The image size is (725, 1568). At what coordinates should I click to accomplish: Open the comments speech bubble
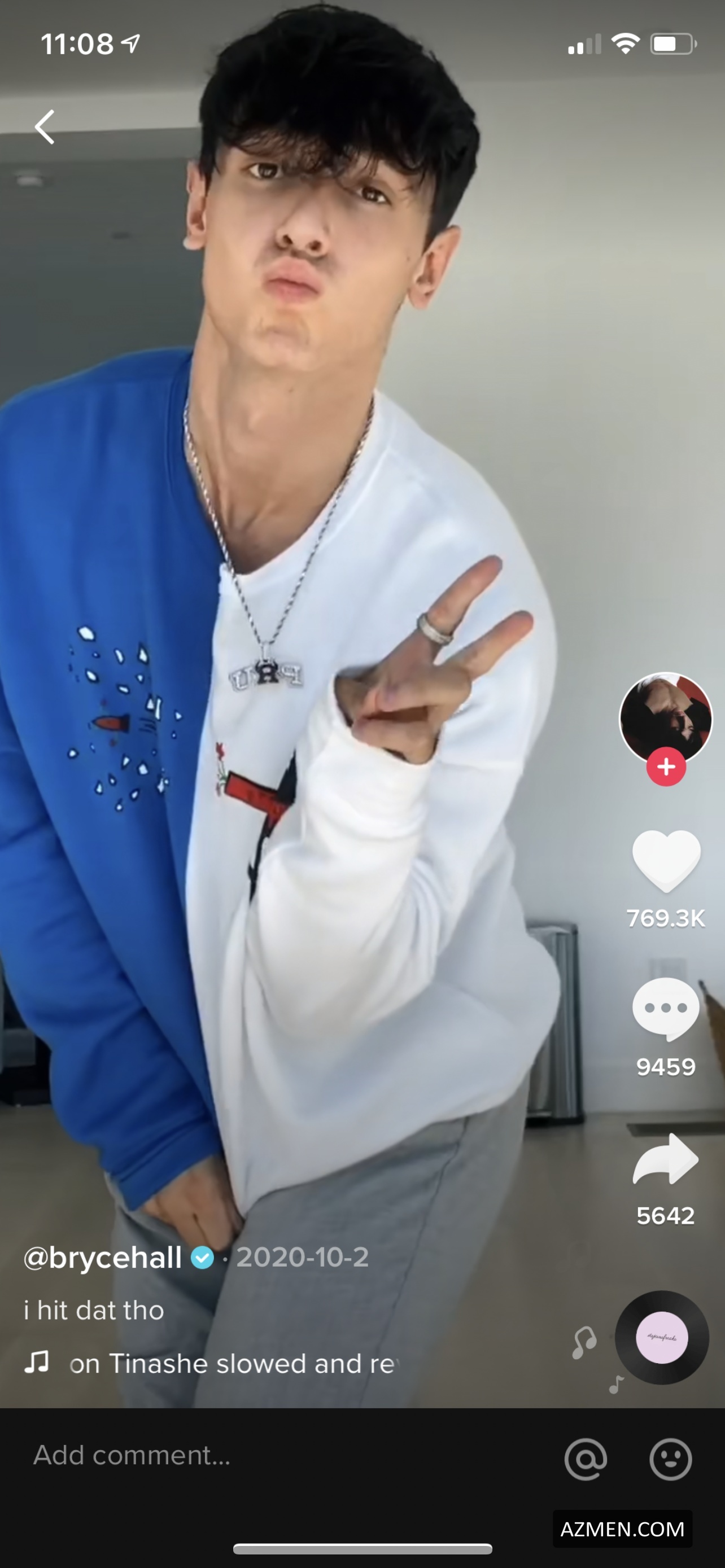click(x=665, y=1009)
